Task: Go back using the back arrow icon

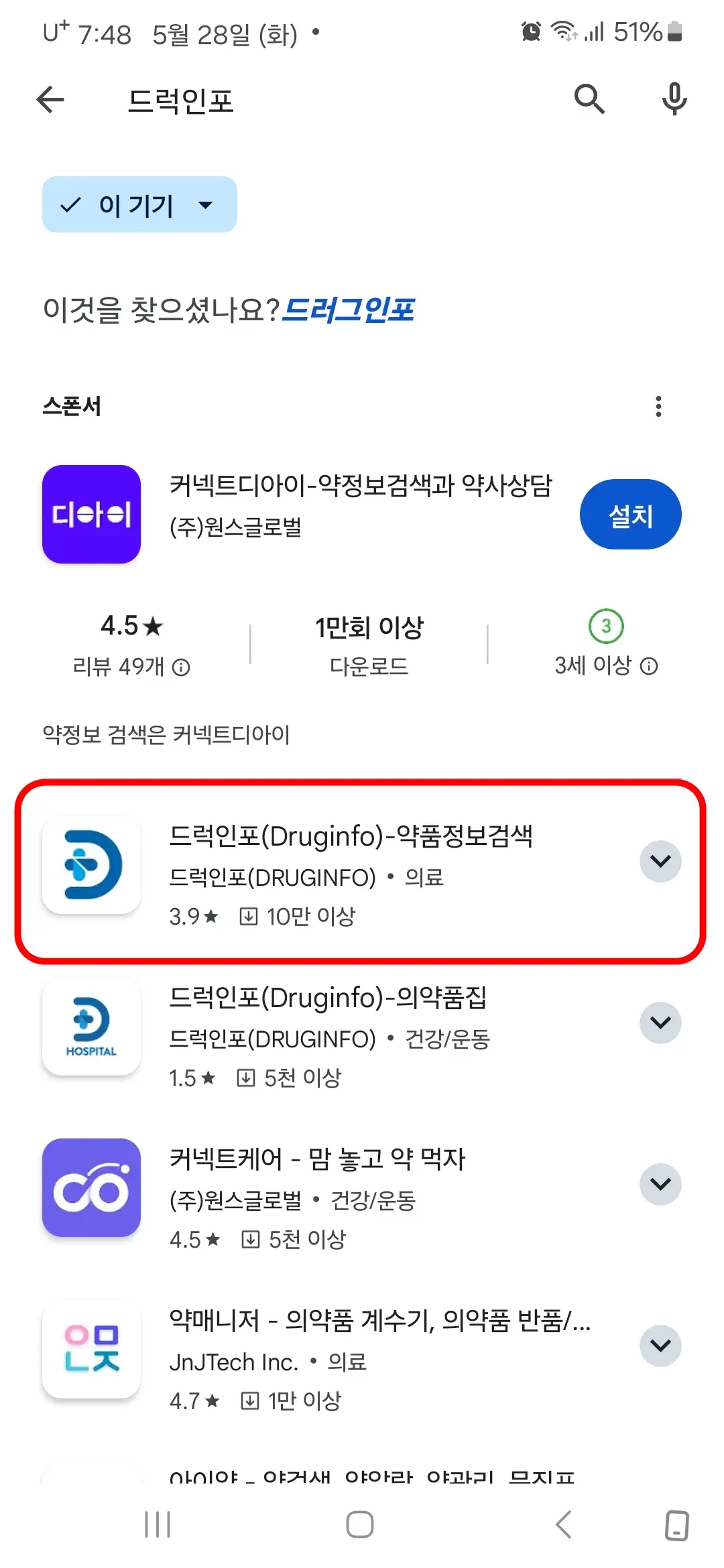Action: 49,99
